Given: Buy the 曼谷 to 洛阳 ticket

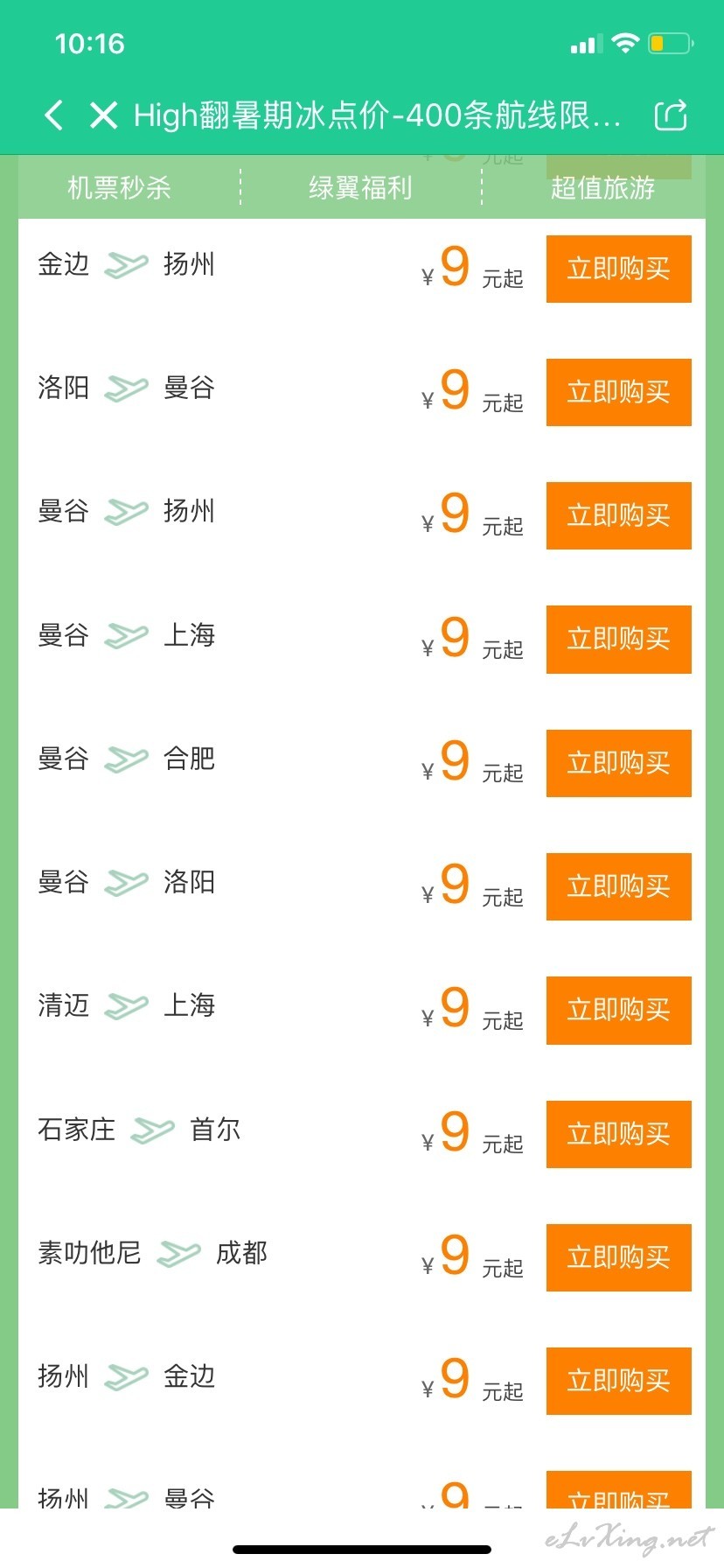Looking at the screenshot, I should click(618, 886).
